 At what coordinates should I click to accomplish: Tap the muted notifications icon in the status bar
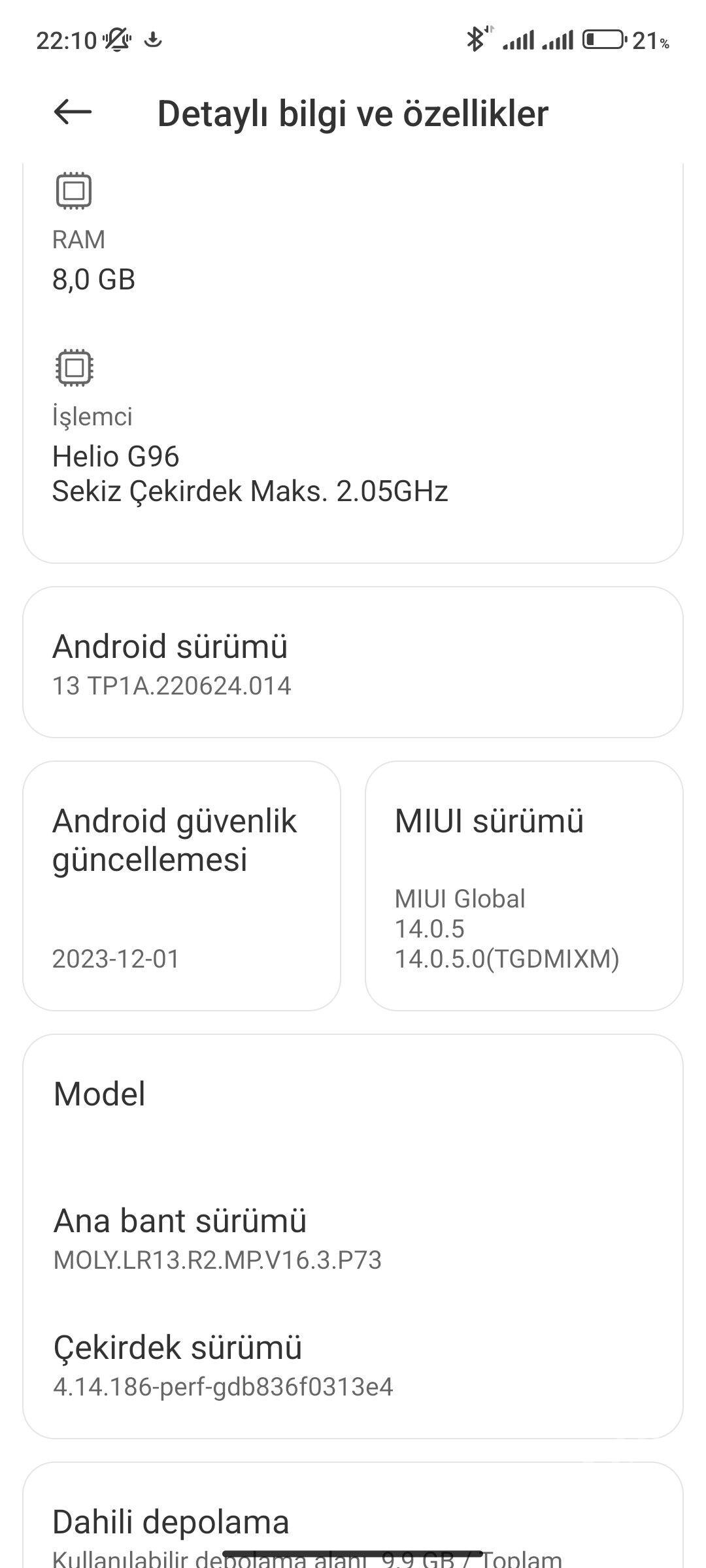(118, 41)
